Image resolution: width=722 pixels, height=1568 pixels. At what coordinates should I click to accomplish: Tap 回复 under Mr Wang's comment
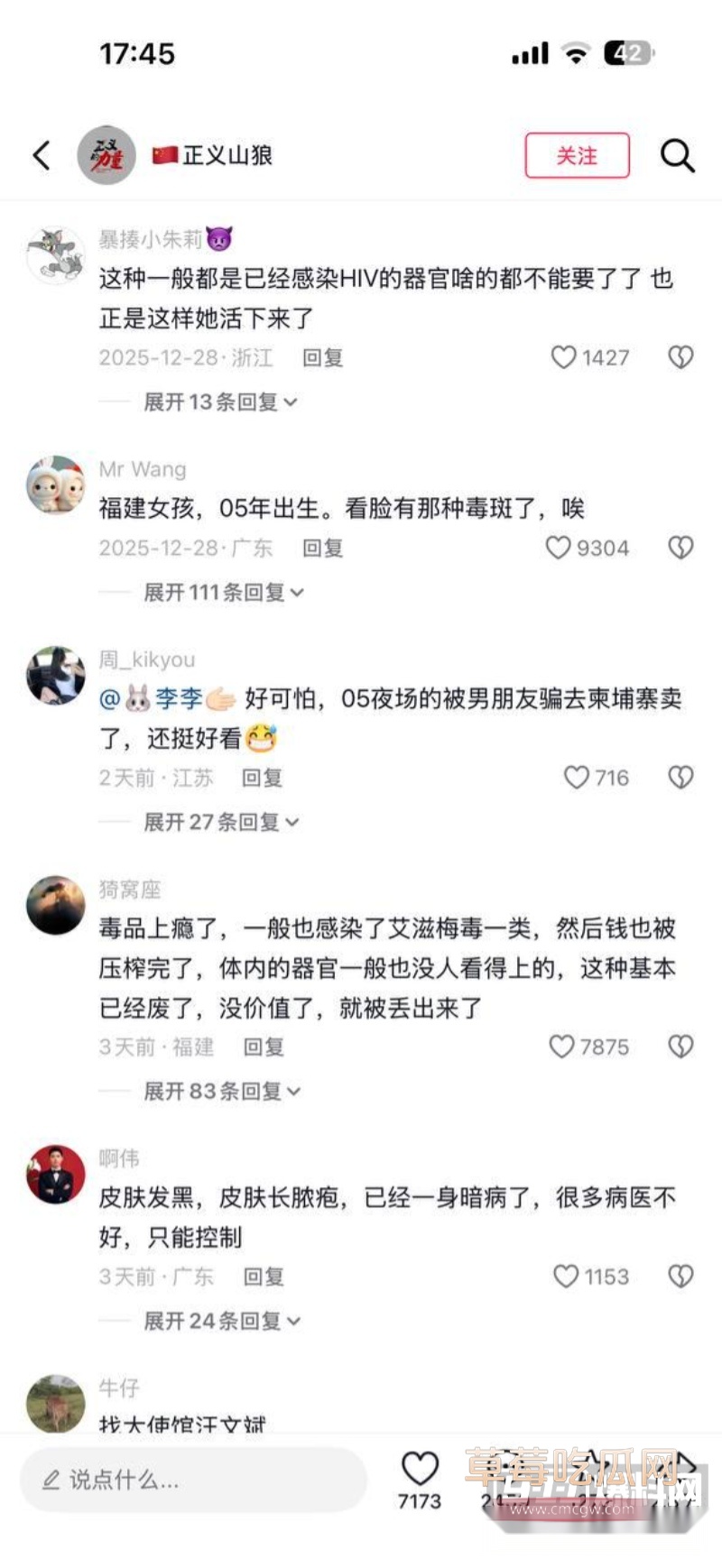(322, 547)
